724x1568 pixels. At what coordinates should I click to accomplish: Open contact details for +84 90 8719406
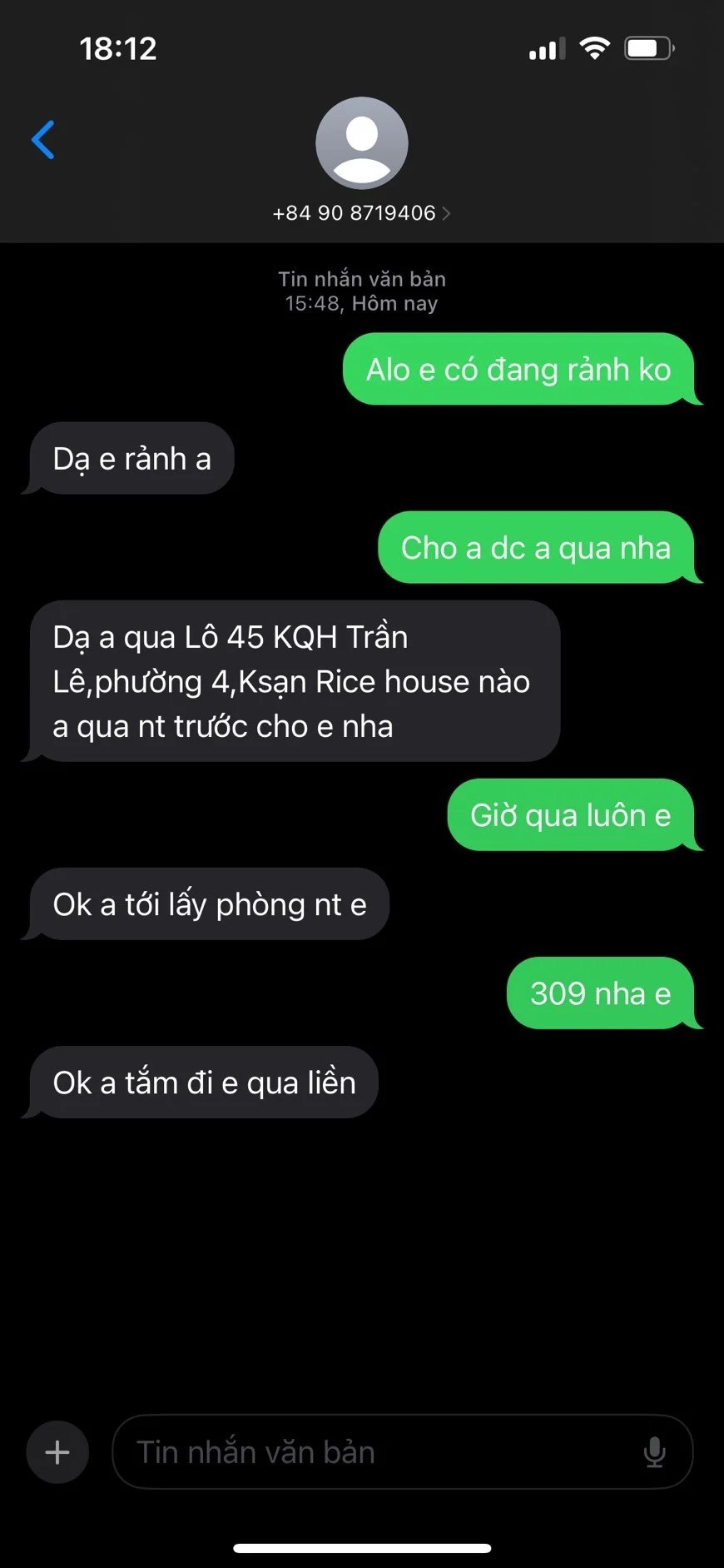[361, 213]
